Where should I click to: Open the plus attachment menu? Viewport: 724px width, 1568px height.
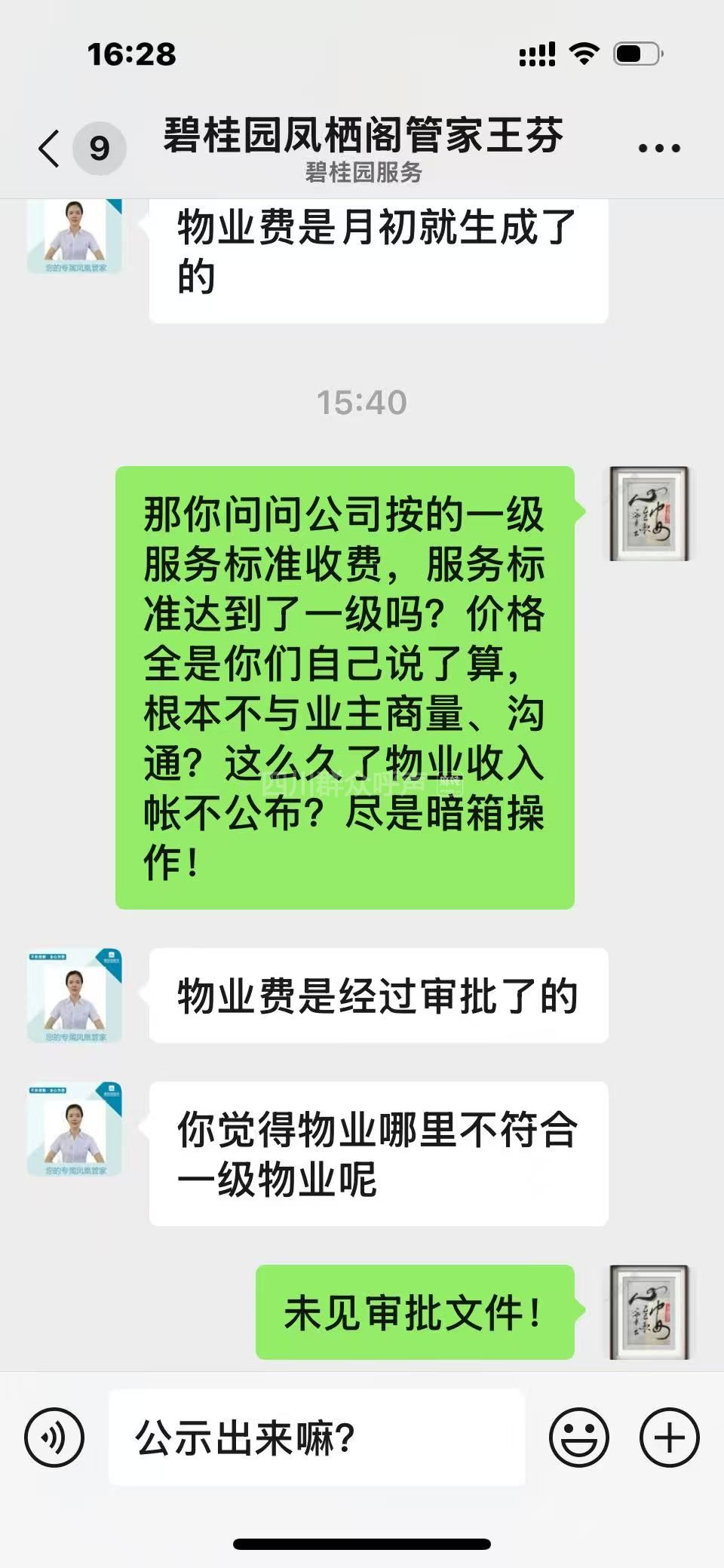(x=669, y=1437)
